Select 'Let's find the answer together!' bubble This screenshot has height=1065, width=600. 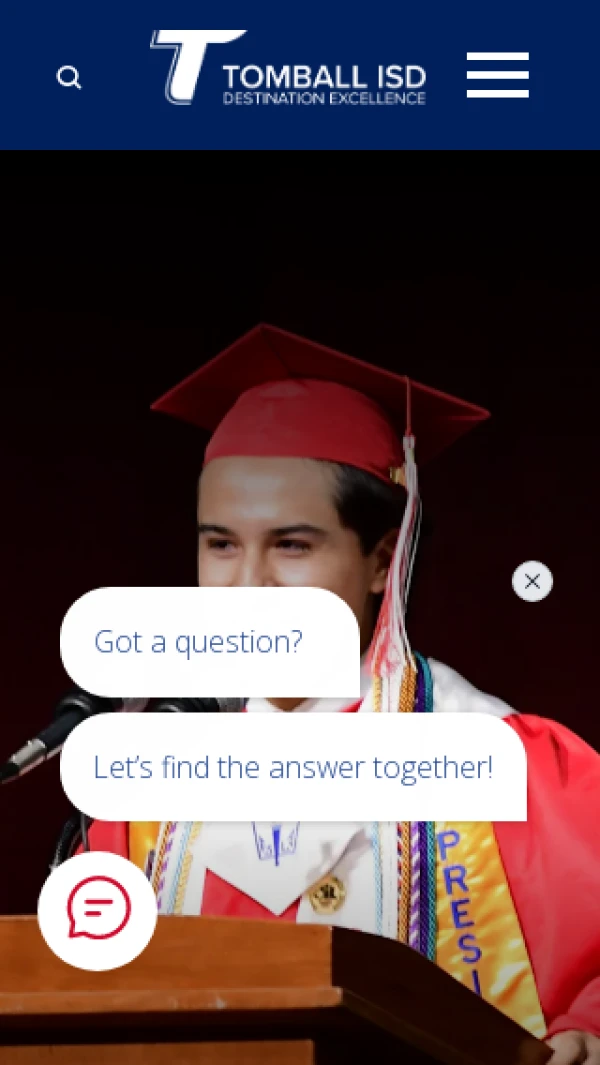coord(294,767)
